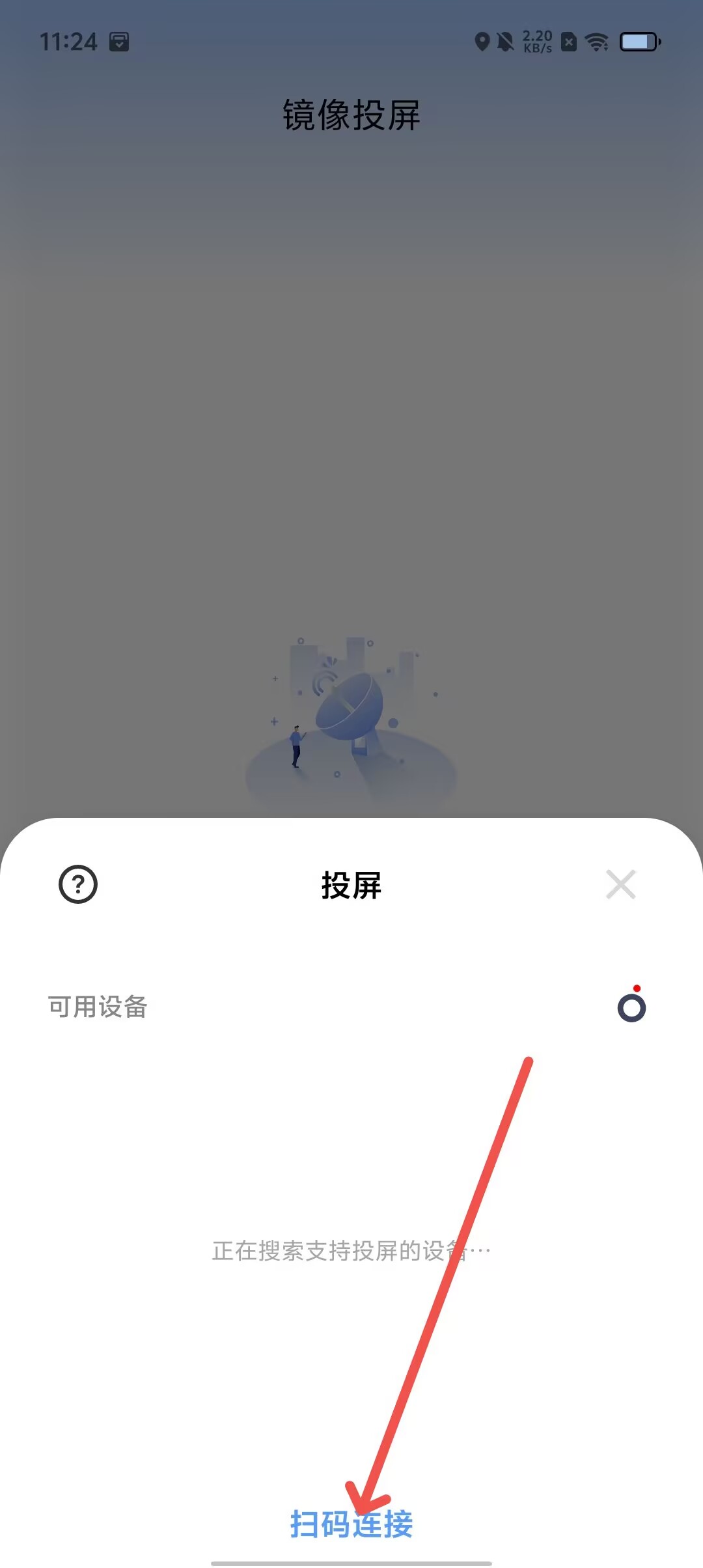Tap 扫码连接 to connect by scanning
703x1568 pixels.
pos(351,1524)
